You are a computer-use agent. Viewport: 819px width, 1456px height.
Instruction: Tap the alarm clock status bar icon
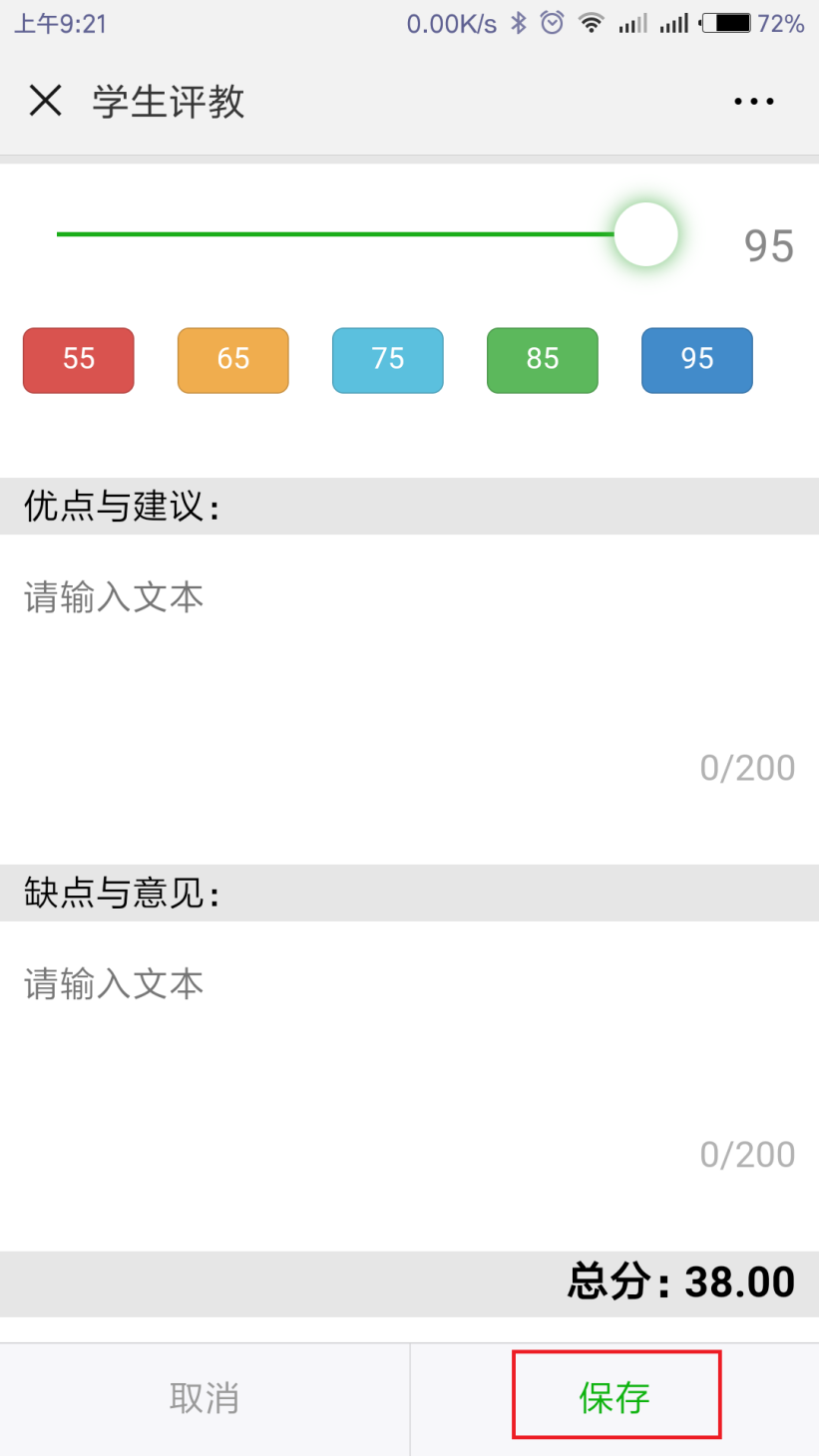coord(552,22)
